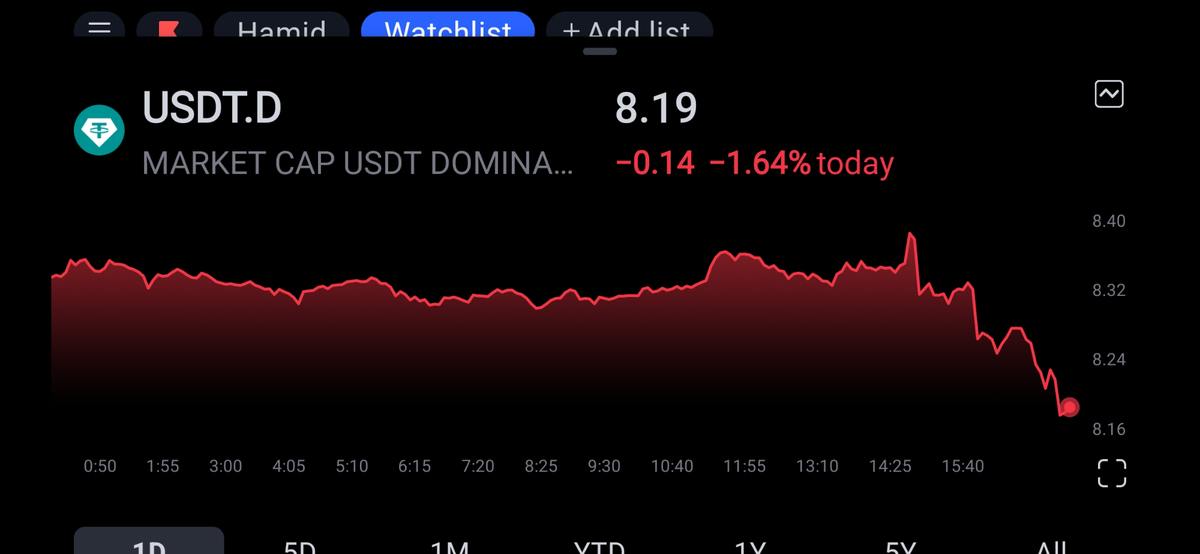This screenshot has height=554, width=1200.
Task: Select the 1D time range
Action: (x=149, y=544)
